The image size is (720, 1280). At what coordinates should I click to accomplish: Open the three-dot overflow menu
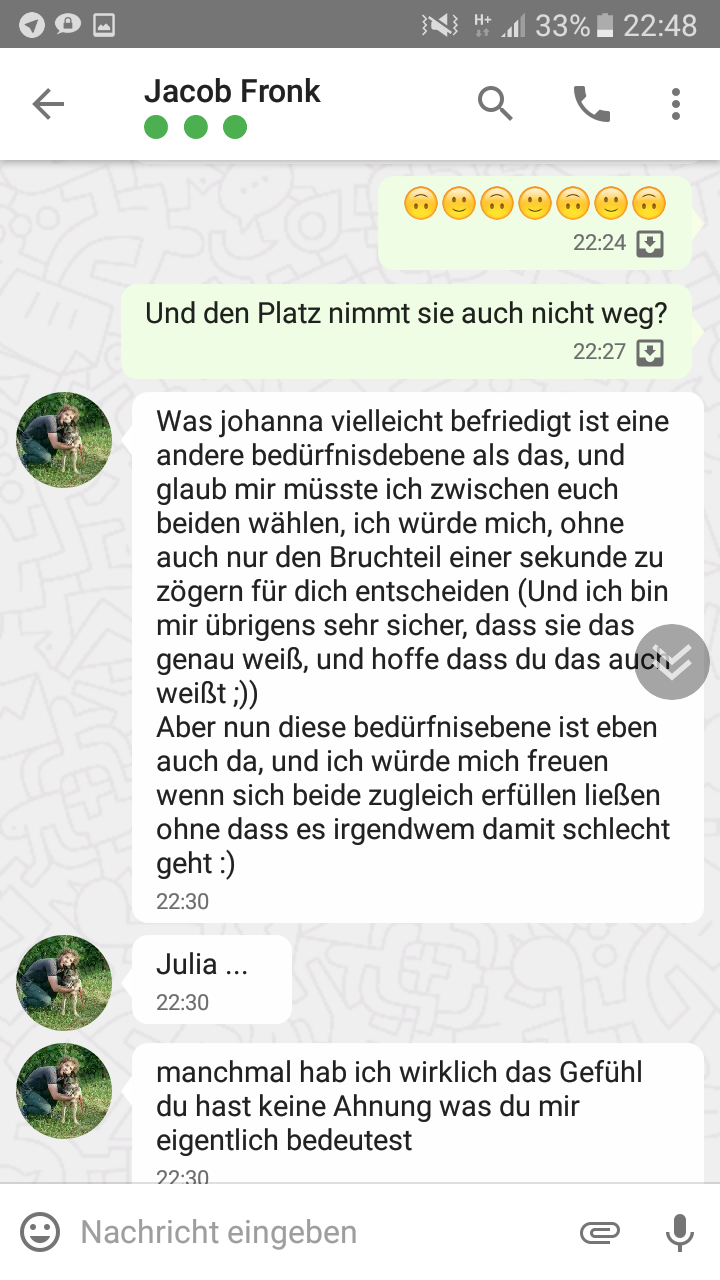click(x=676, y=104)
